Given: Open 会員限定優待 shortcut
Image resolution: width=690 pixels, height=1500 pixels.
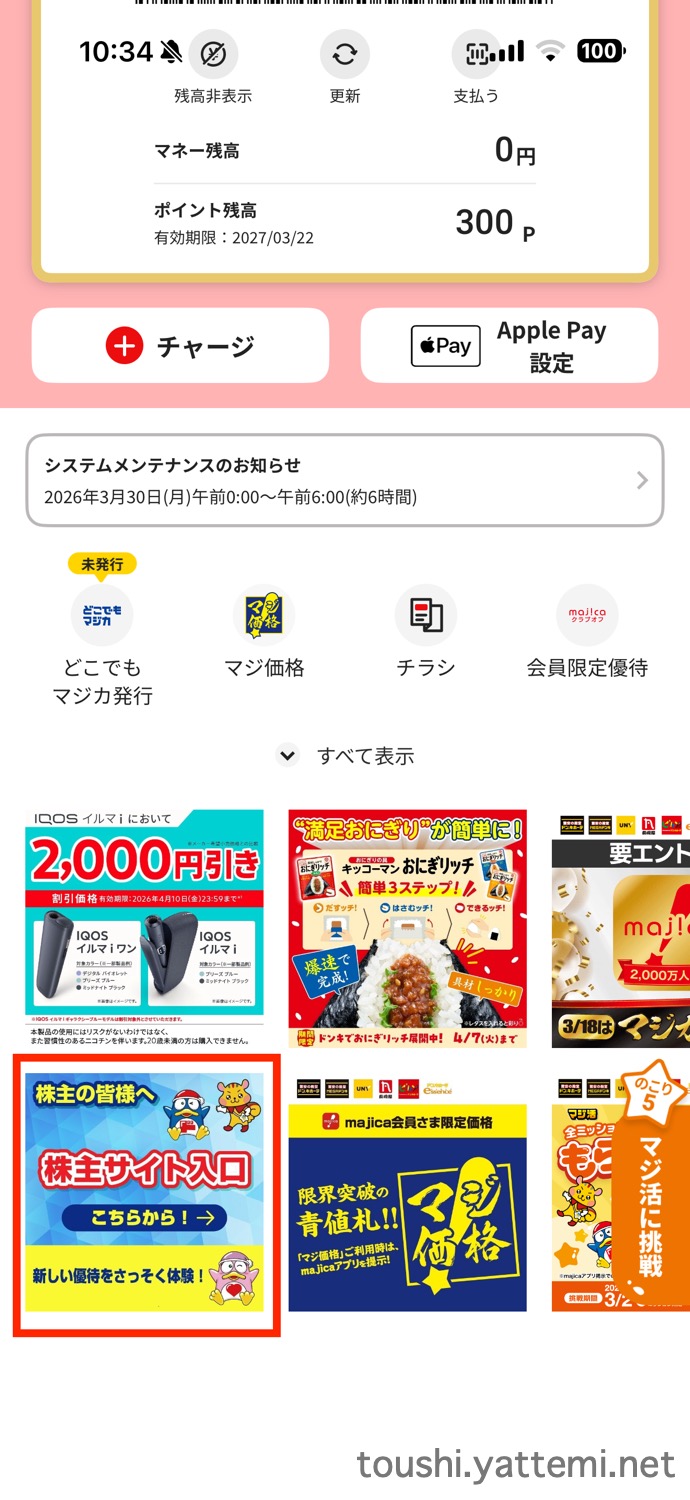Looking at the screenshot, I should [x=587, y=615].
